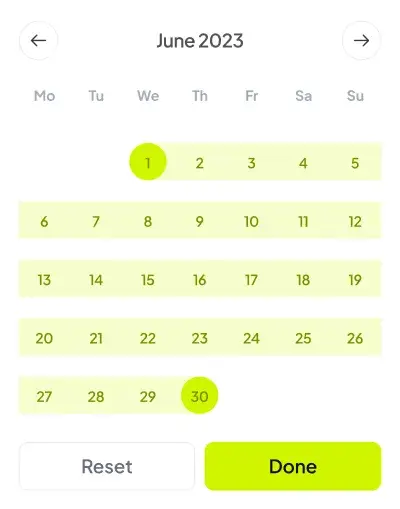The image size is (400, 509).
Task: Pick the 27th of June
Action: pos(44,396)
